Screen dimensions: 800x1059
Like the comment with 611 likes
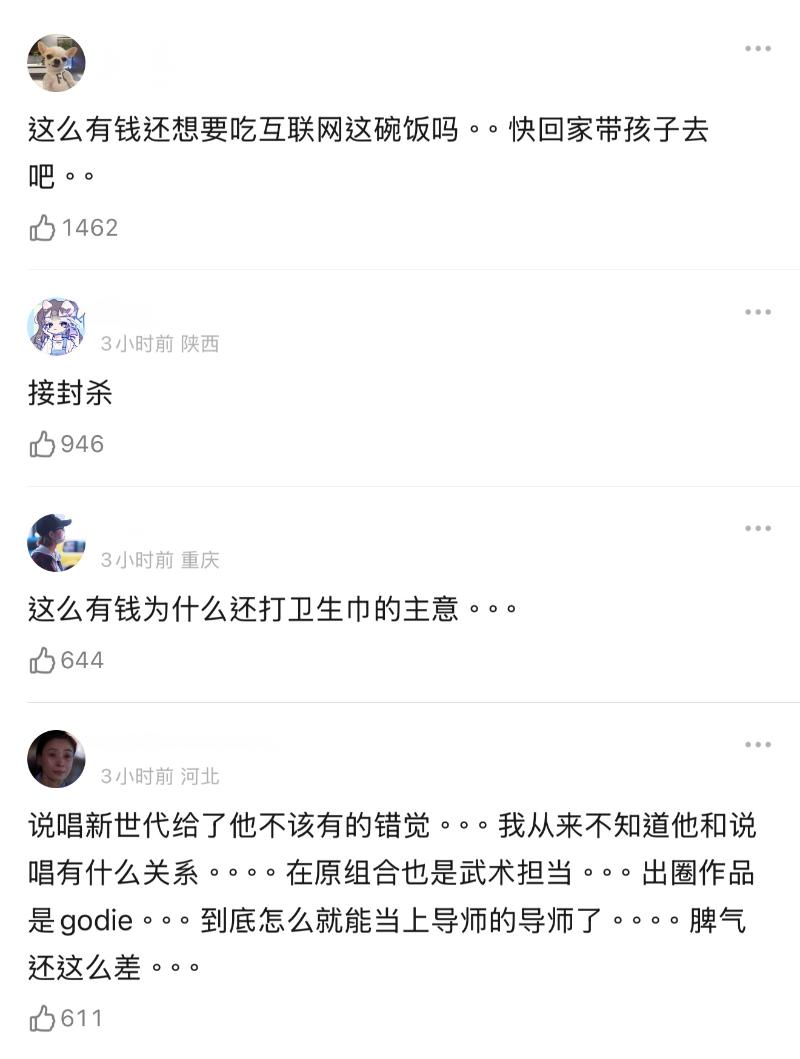(43, 1018)
